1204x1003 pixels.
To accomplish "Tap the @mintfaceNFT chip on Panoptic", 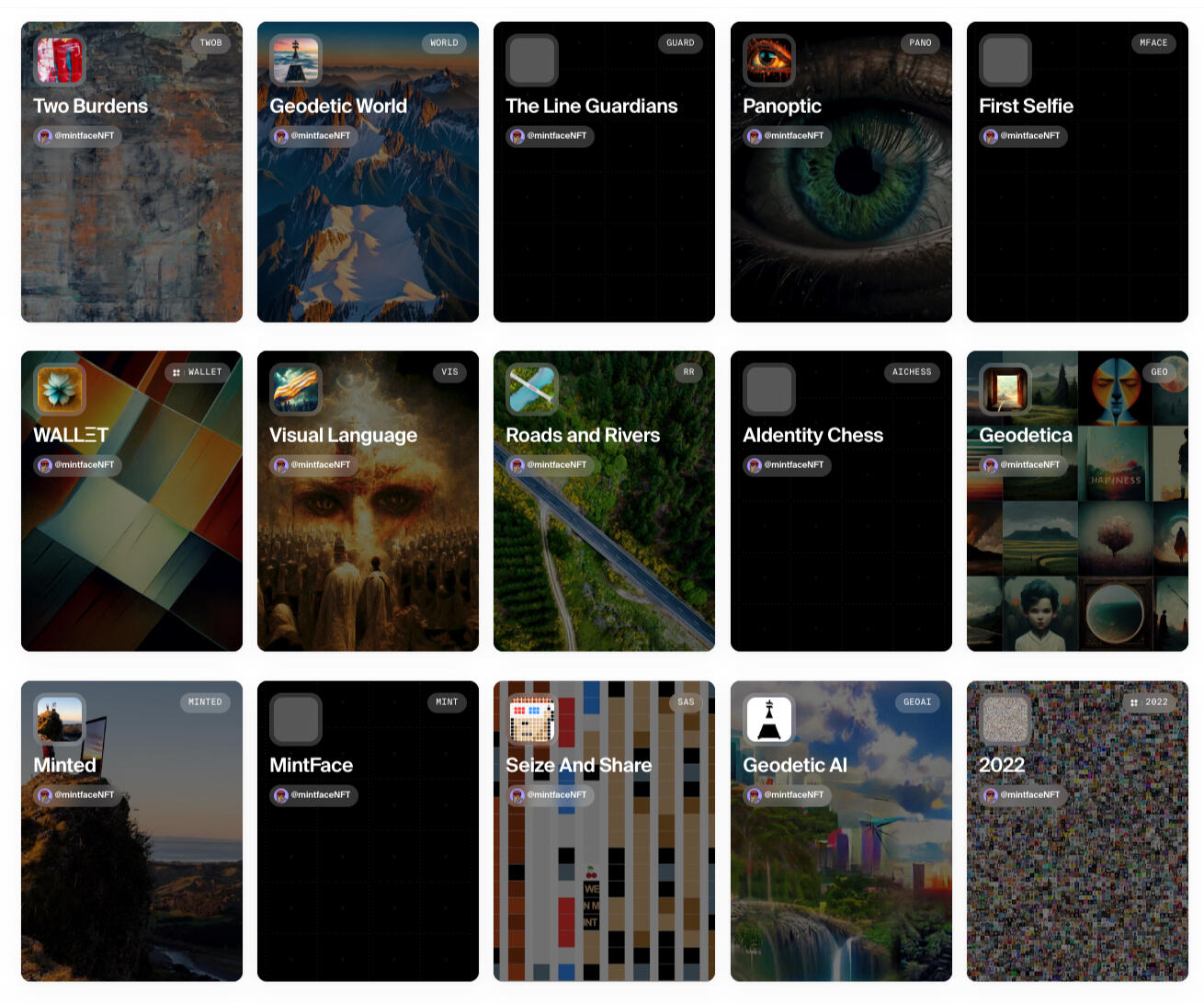I will coord(787,136).
